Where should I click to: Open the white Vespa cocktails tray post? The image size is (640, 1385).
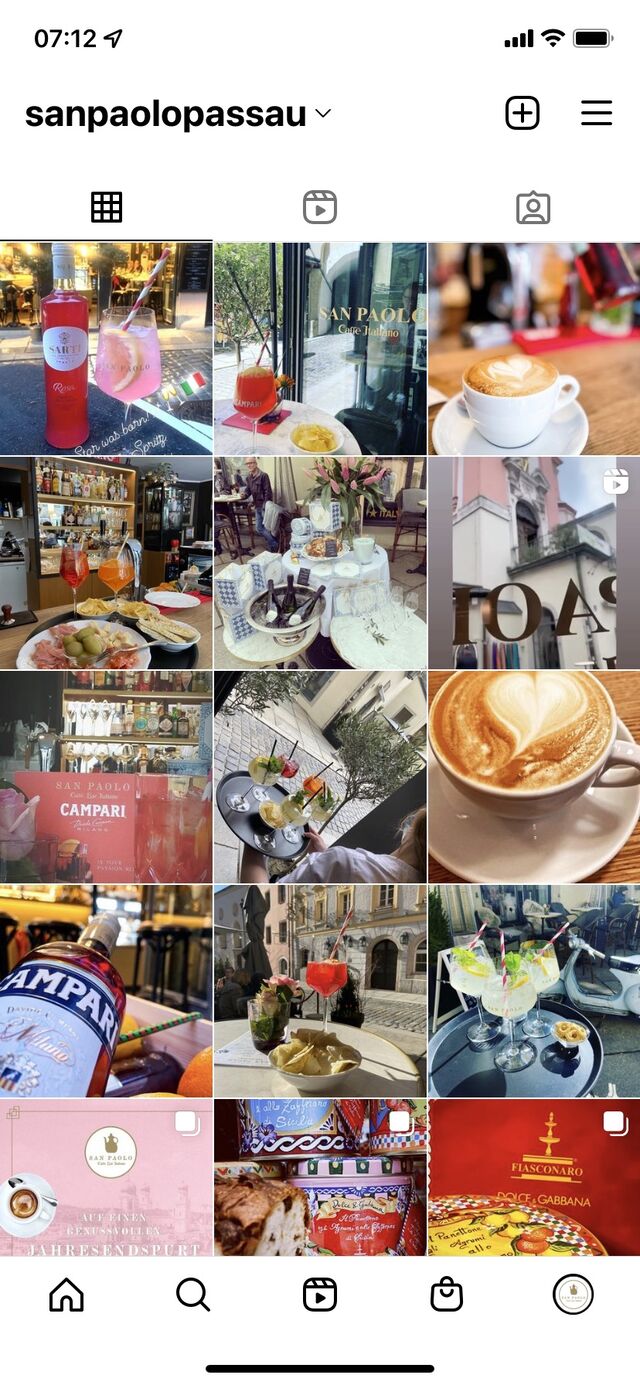coord(534,991)
